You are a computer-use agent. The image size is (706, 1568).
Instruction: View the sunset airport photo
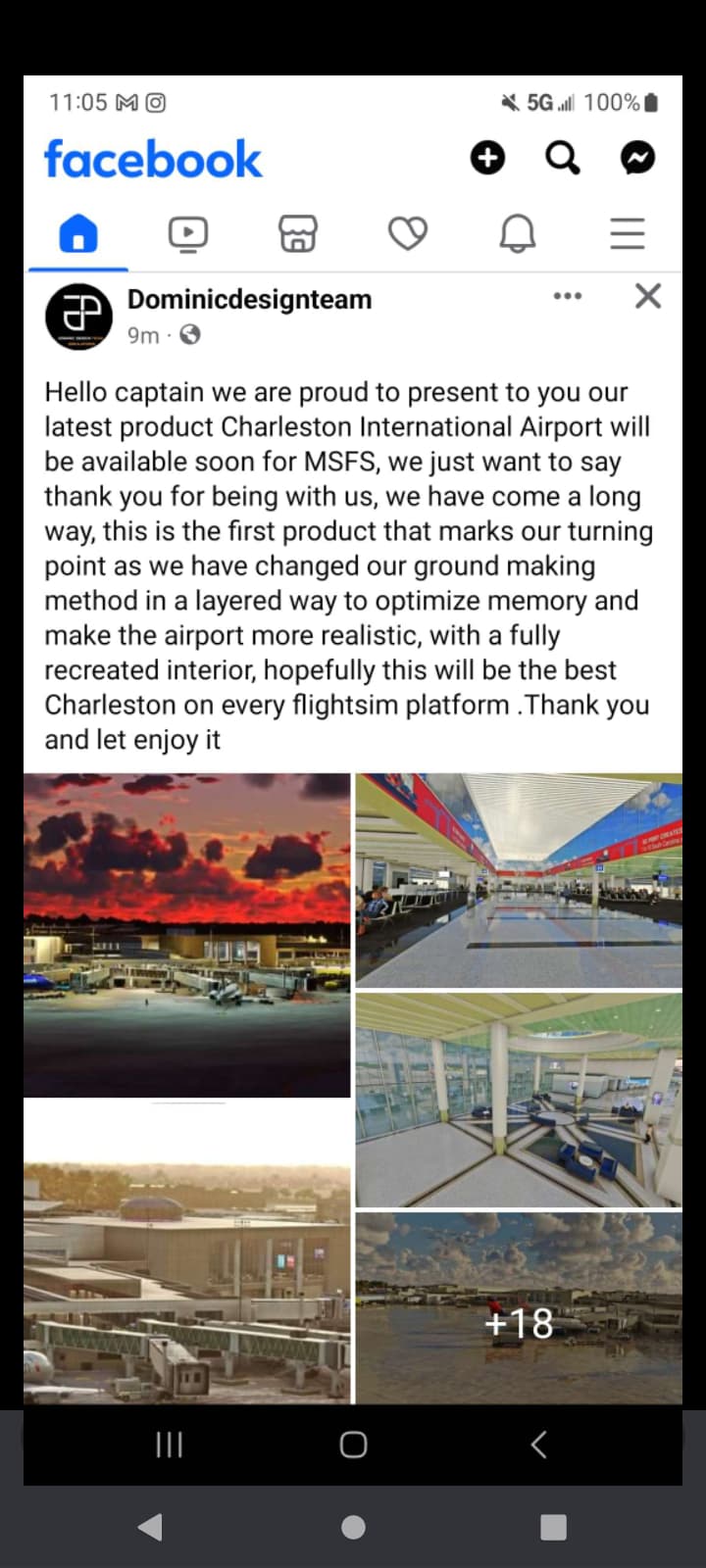pos(187,935)
